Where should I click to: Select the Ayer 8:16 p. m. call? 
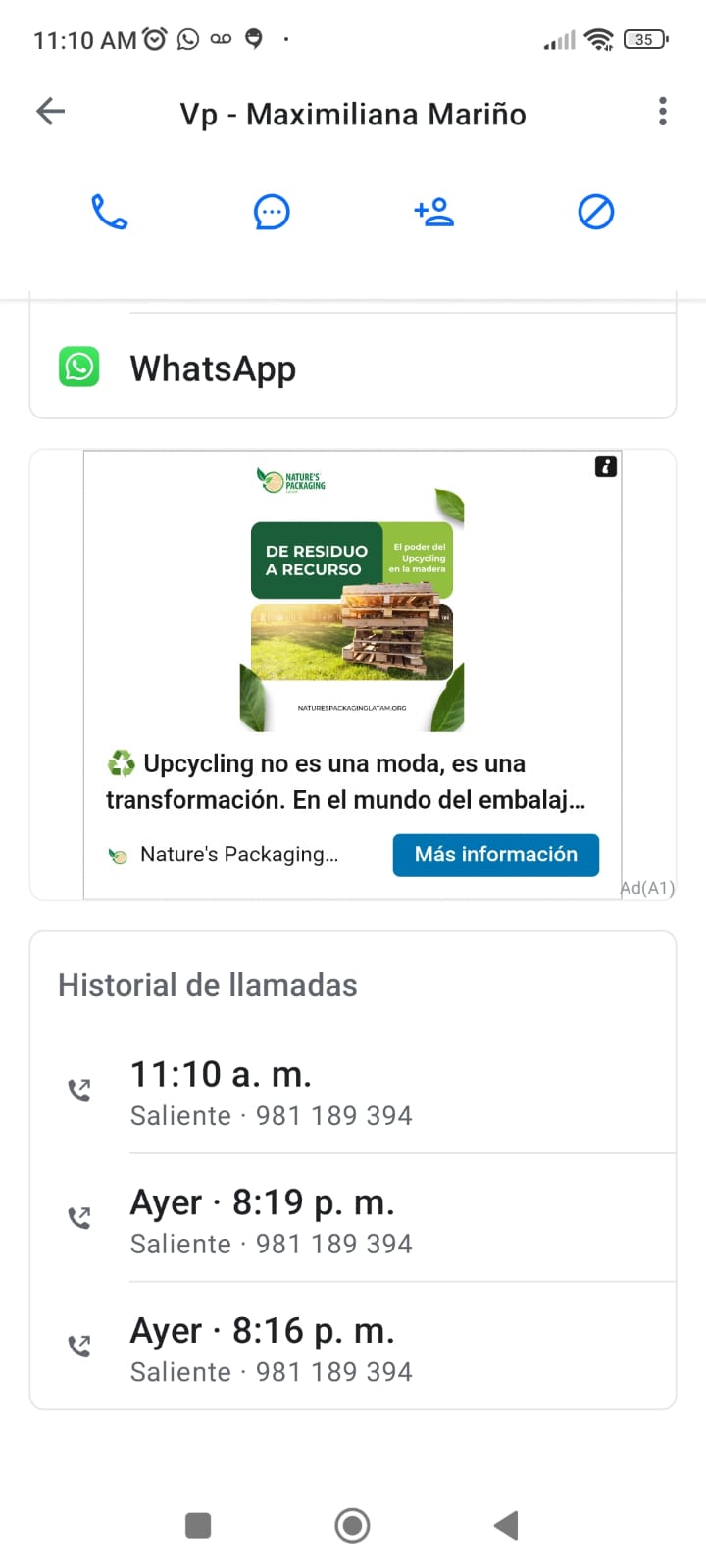click(353, 1347)
